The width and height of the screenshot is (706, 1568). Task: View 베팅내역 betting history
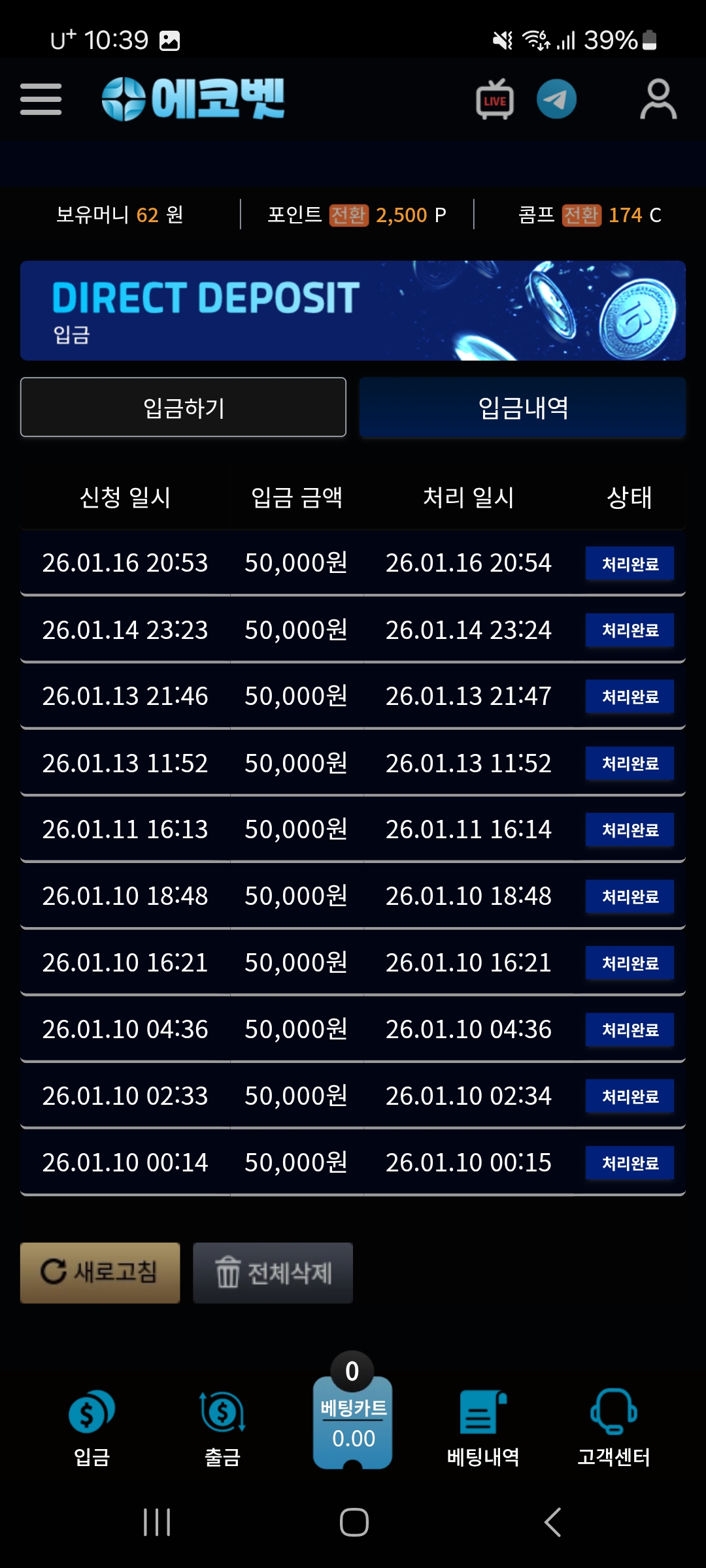483,1428
